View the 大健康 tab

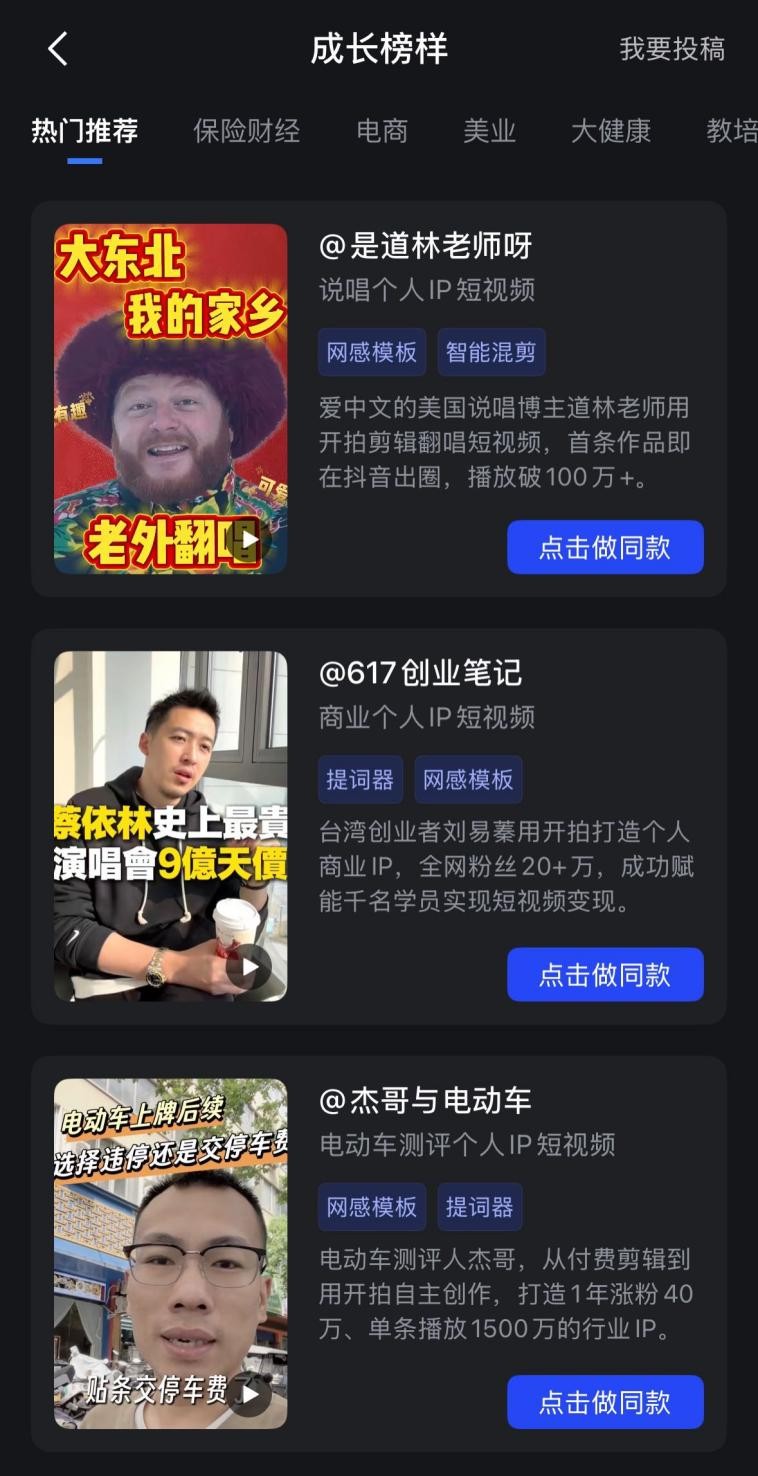[x=611, y=131]
